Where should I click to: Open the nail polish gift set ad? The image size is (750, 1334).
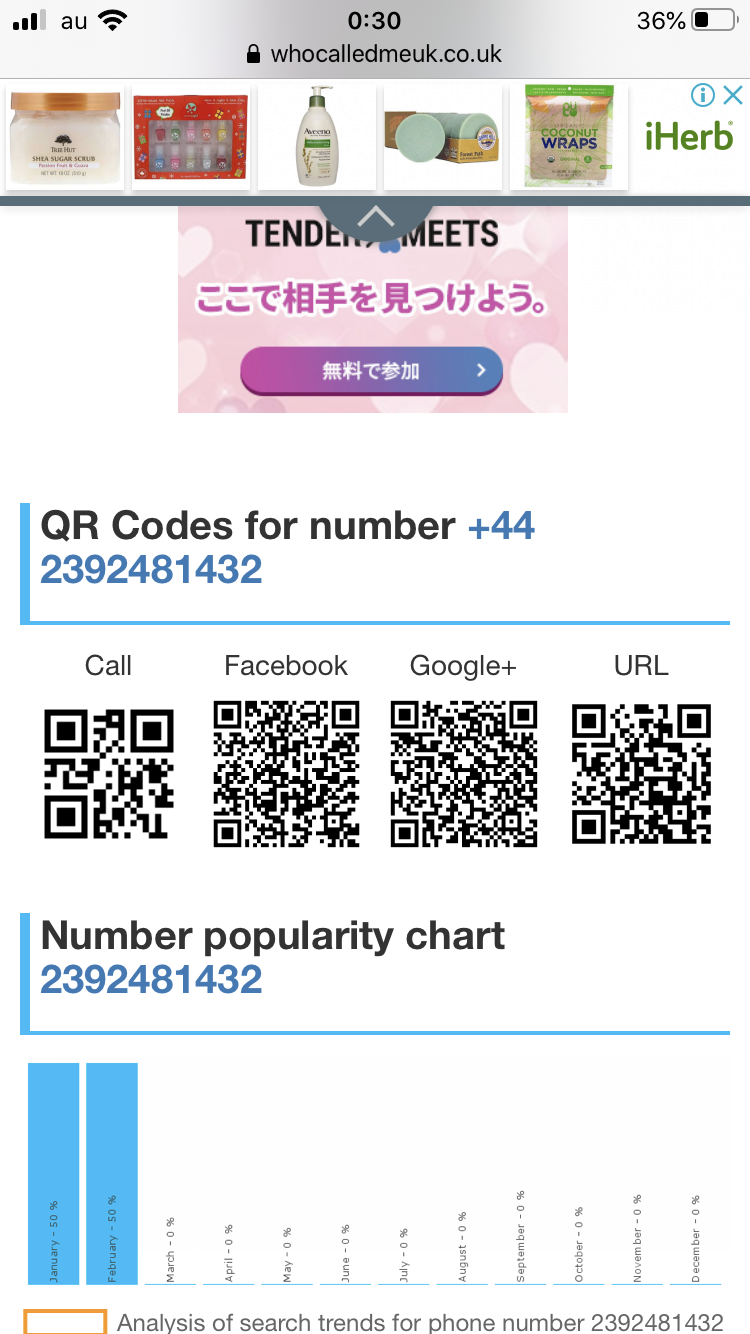[x=191, y=136]
